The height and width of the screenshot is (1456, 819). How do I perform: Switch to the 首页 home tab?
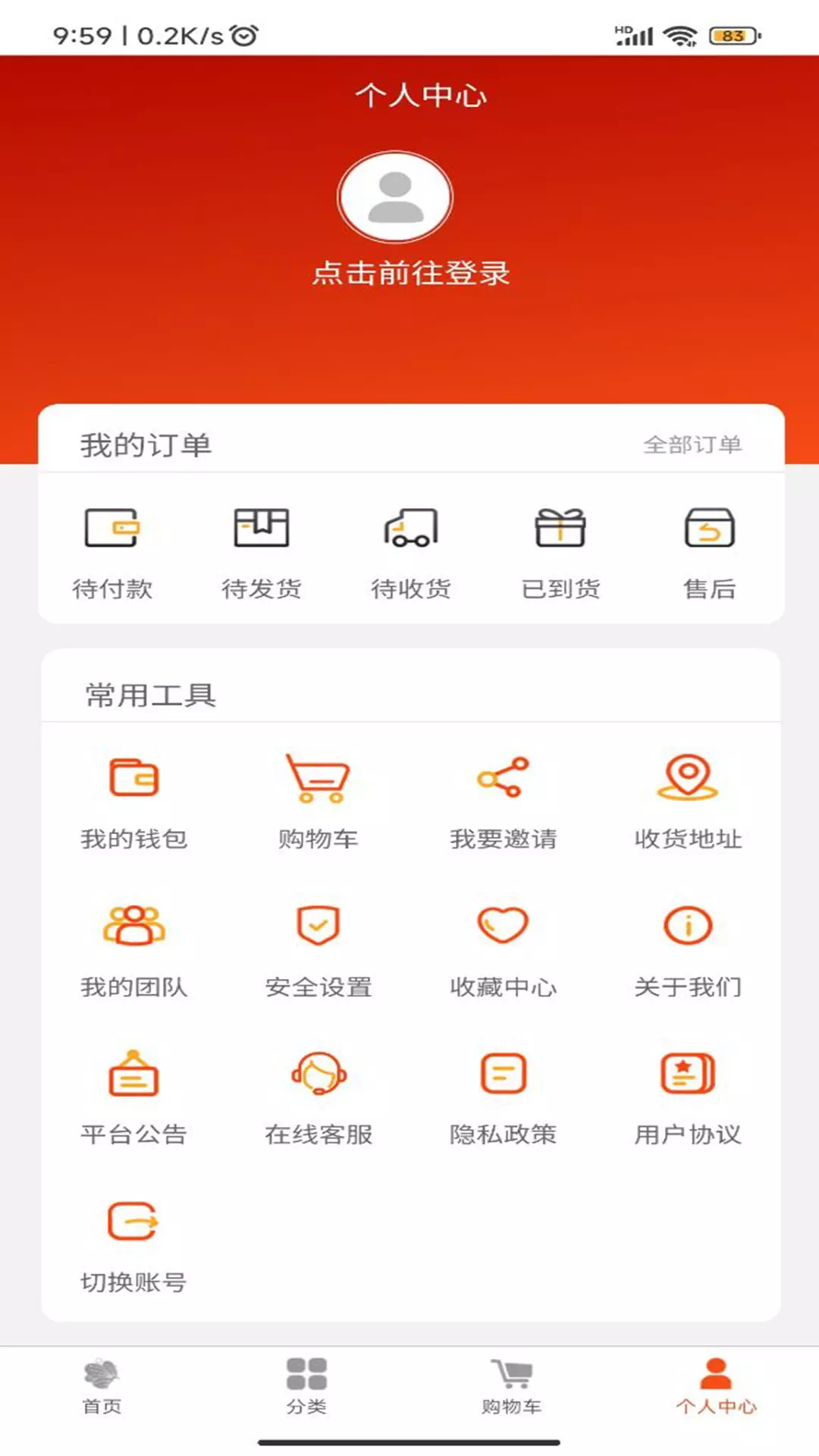(102, 1387)
